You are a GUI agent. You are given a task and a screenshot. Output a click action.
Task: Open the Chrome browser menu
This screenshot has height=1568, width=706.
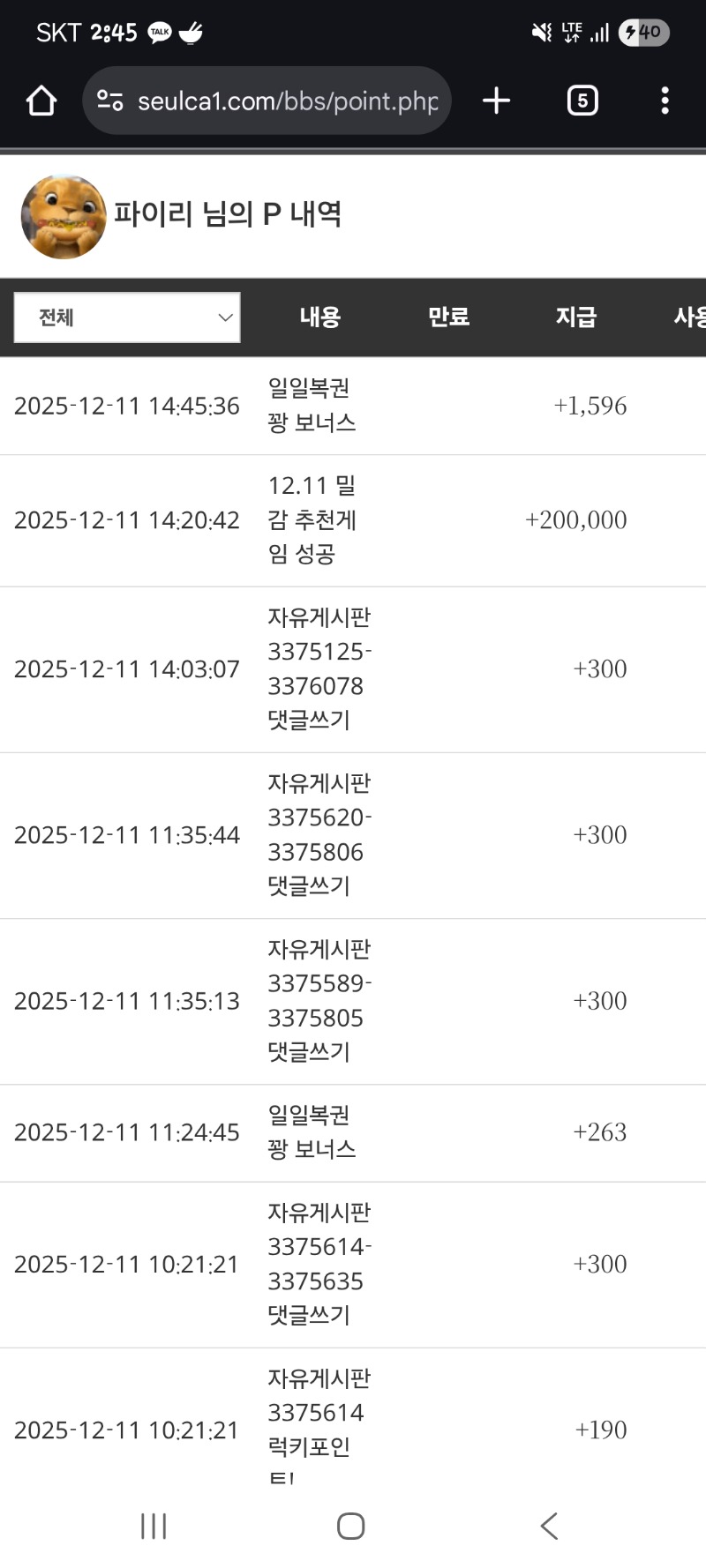point(665,100)
